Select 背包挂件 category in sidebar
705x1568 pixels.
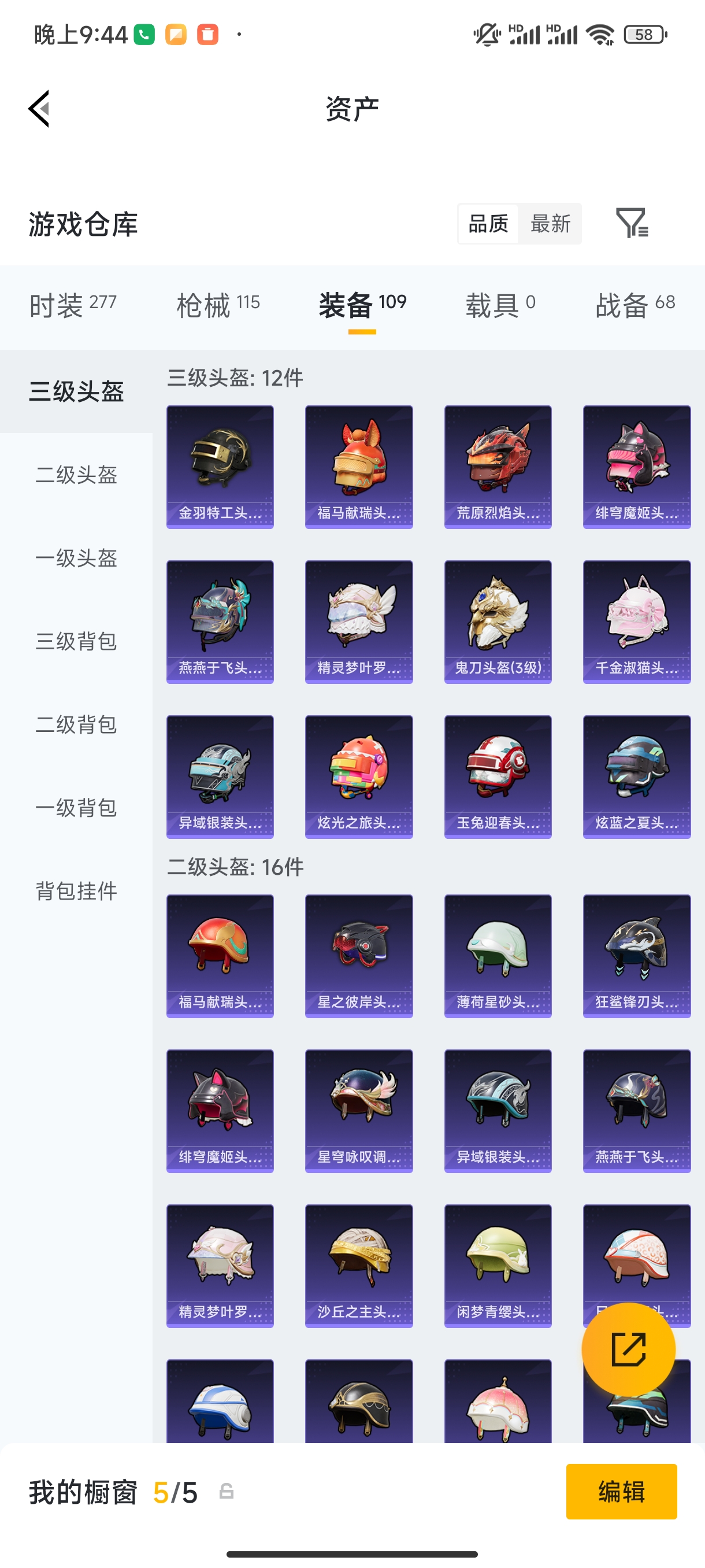[x=76, y=892]
